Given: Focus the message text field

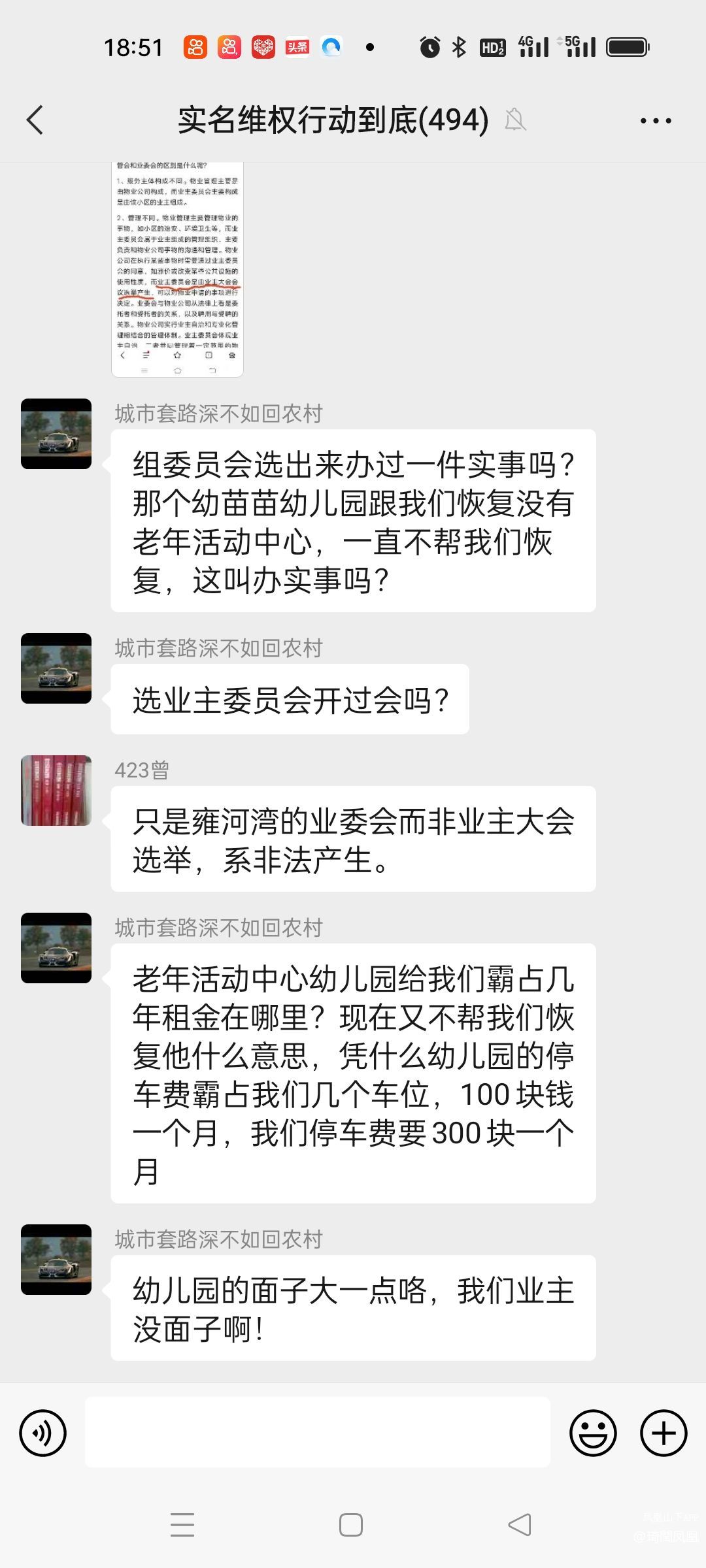Looking at the screenshot, I should click(318, 1433).
